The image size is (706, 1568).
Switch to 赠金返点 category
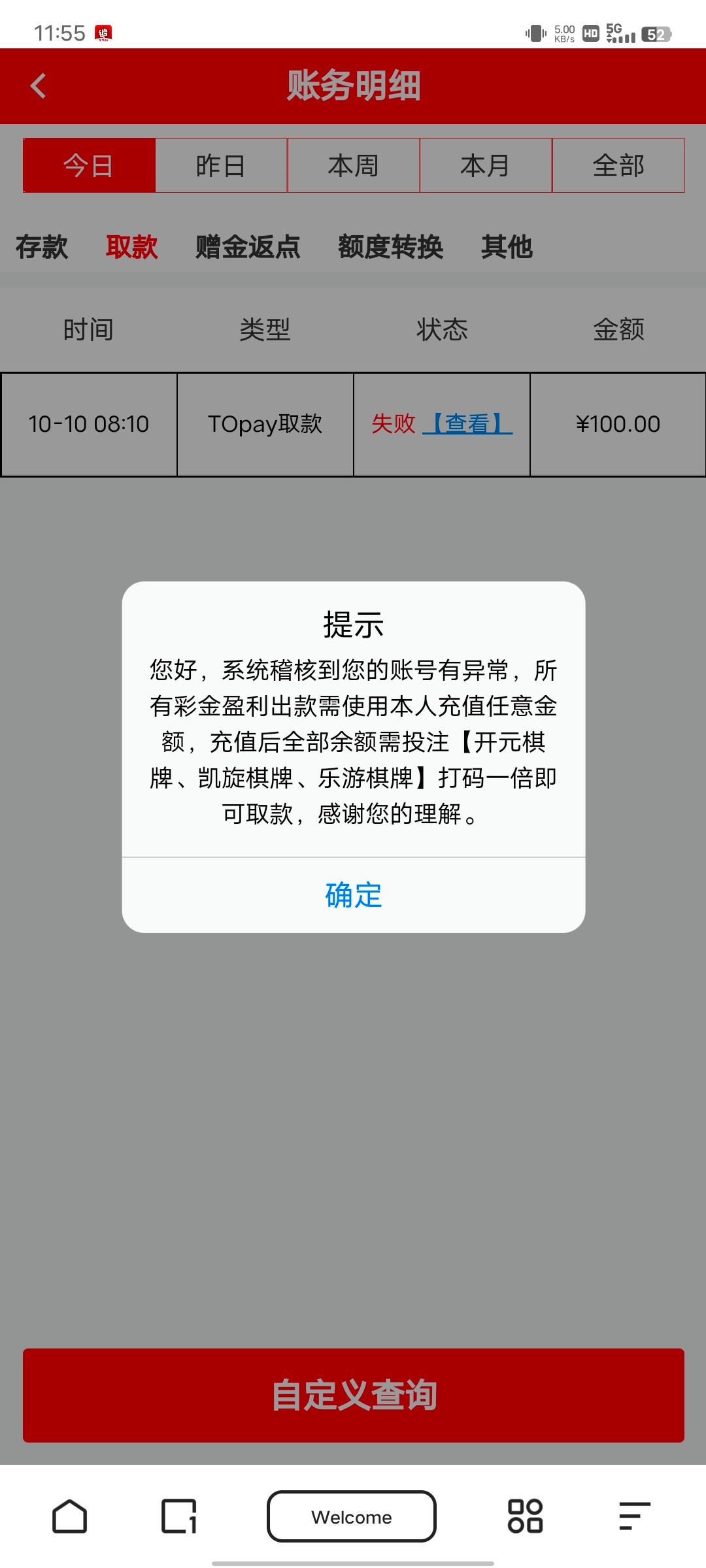pyautogui.click(x=248, y=247)
